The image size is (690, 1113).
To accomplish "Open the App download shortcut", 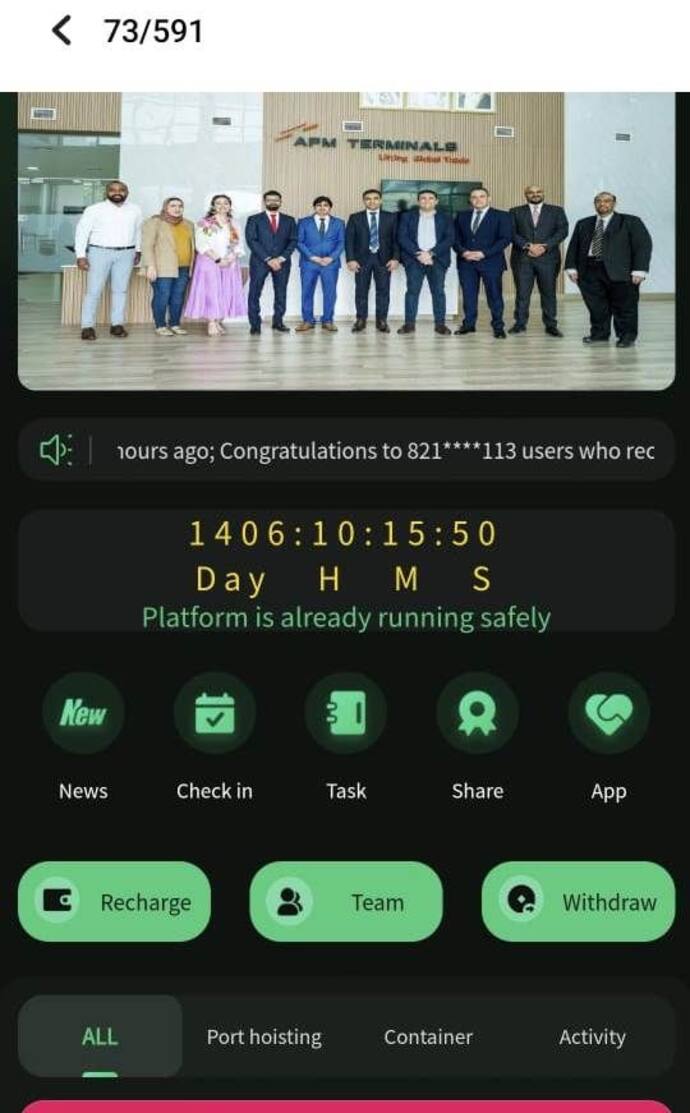I will click(x=608, y=714).
